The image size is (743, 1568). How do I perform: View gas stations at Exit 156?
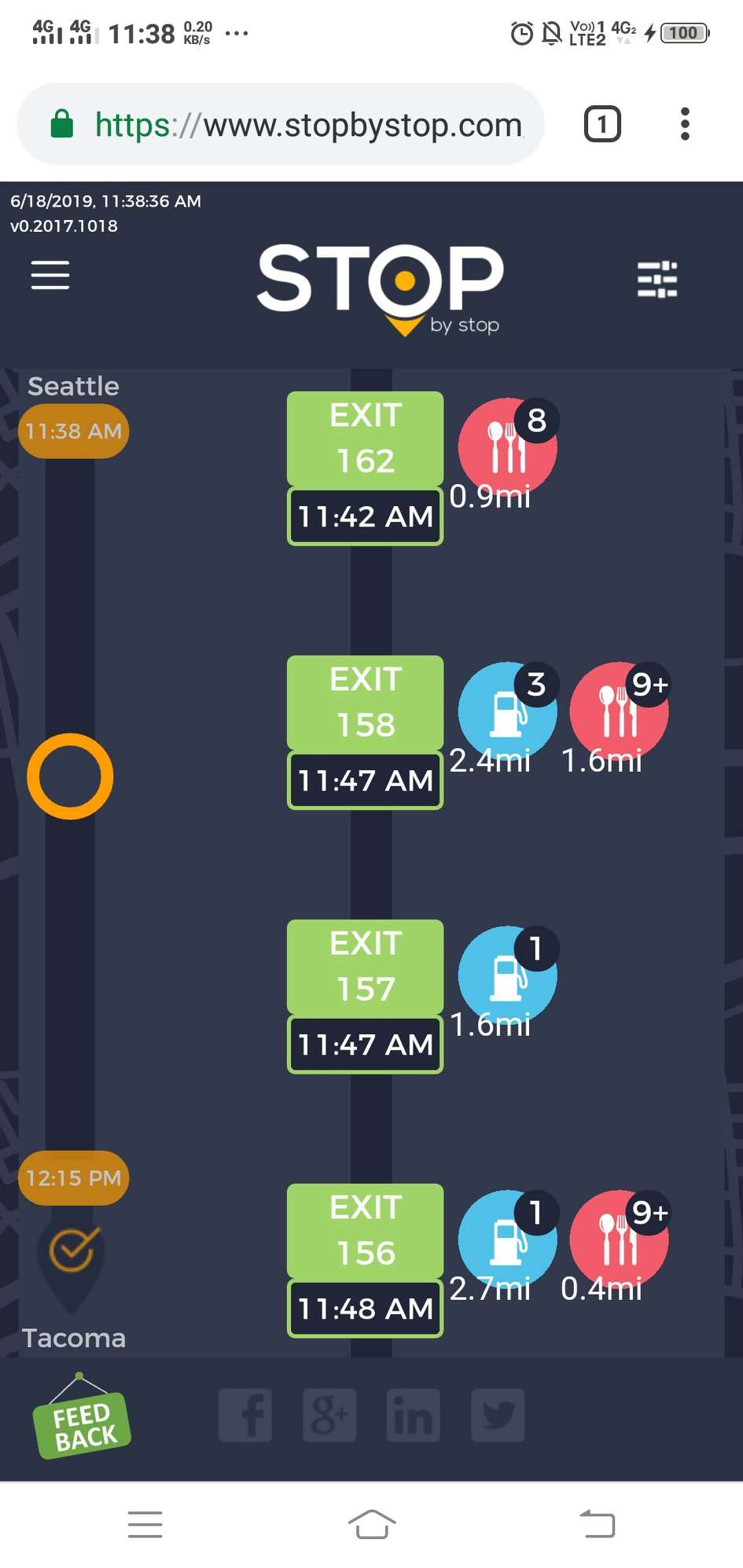point(507,1239)
